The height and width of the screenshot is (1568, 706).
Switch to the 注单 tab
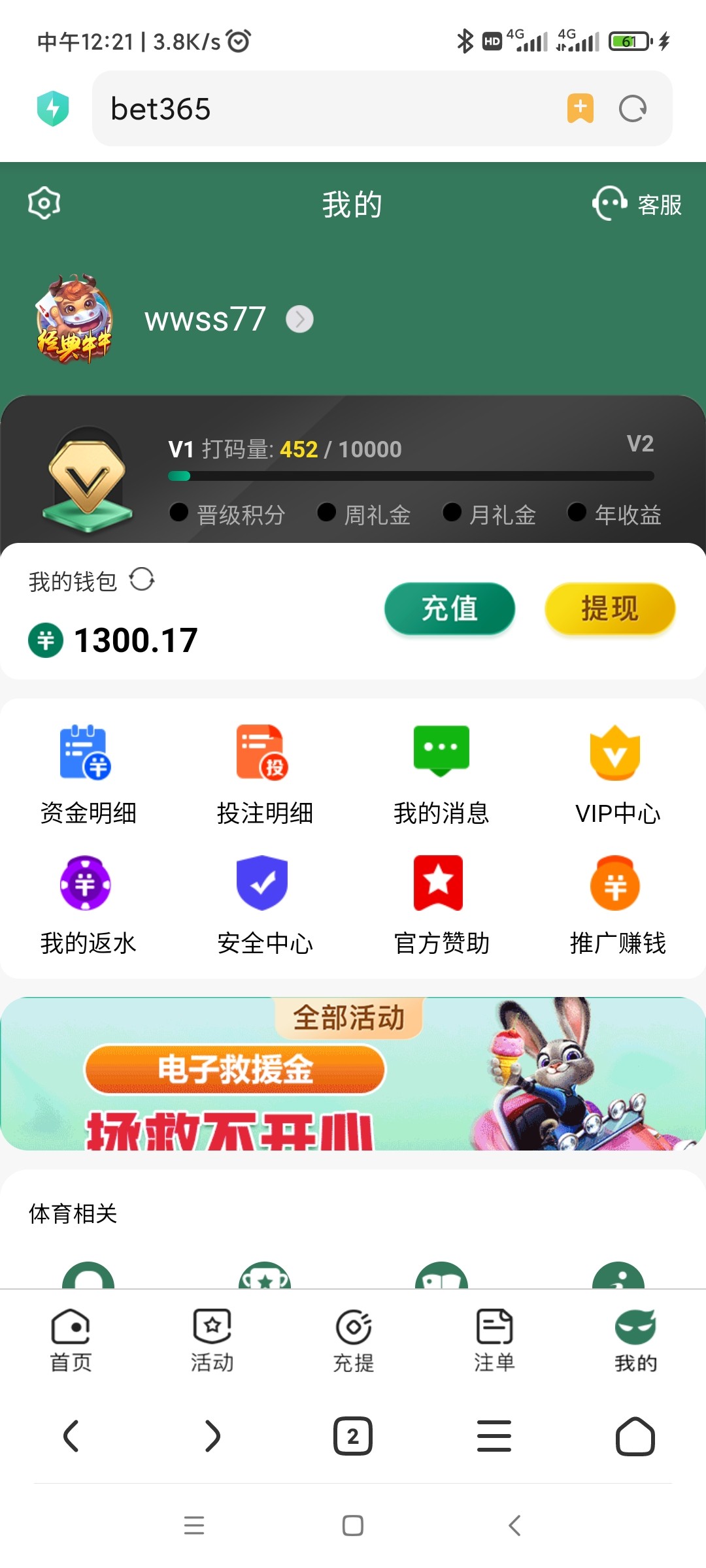(494, 1341)
